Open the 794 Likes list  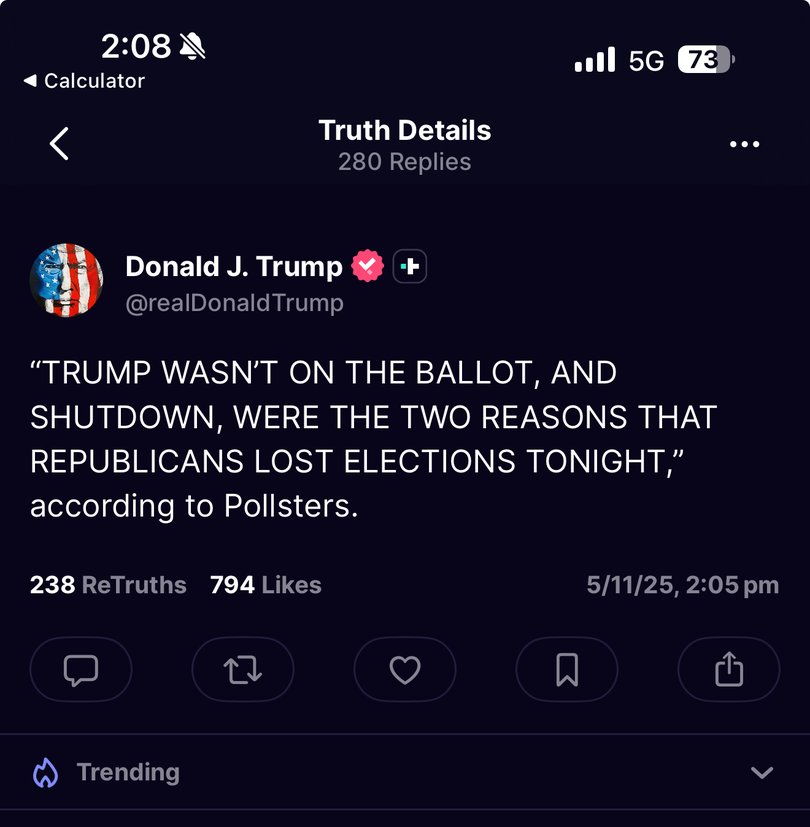pos(264,585)
